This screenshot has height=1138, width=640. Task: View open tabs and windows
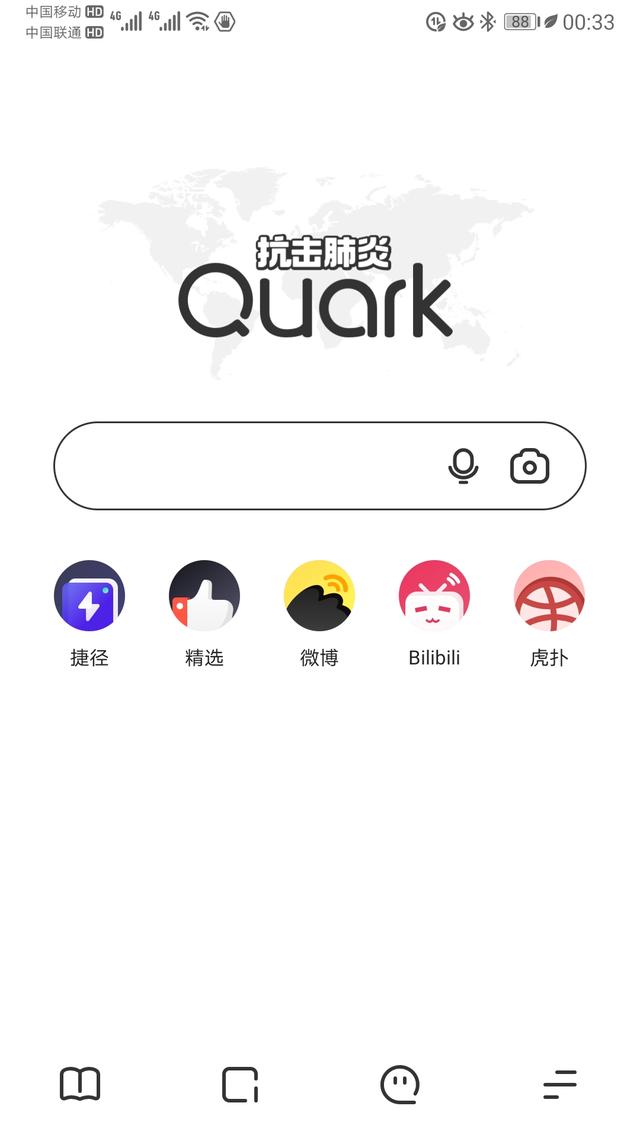pyautogui.click(x=240, y=1084)
